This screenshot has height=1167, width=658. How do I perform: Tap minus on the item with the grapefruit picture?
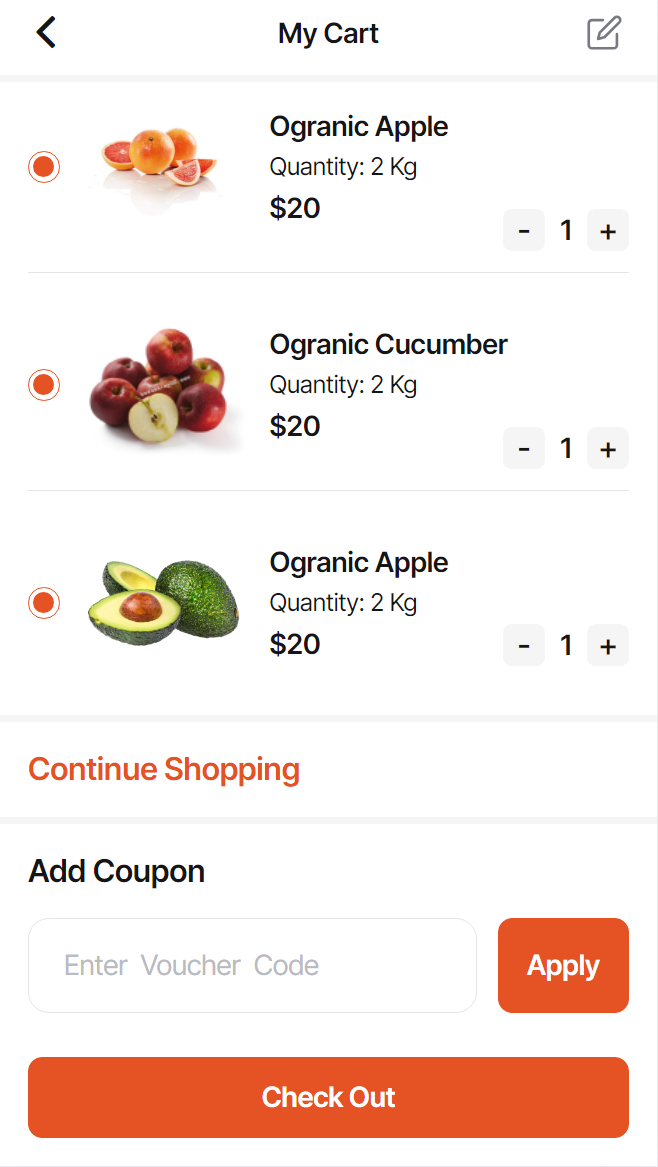(524, 230)
